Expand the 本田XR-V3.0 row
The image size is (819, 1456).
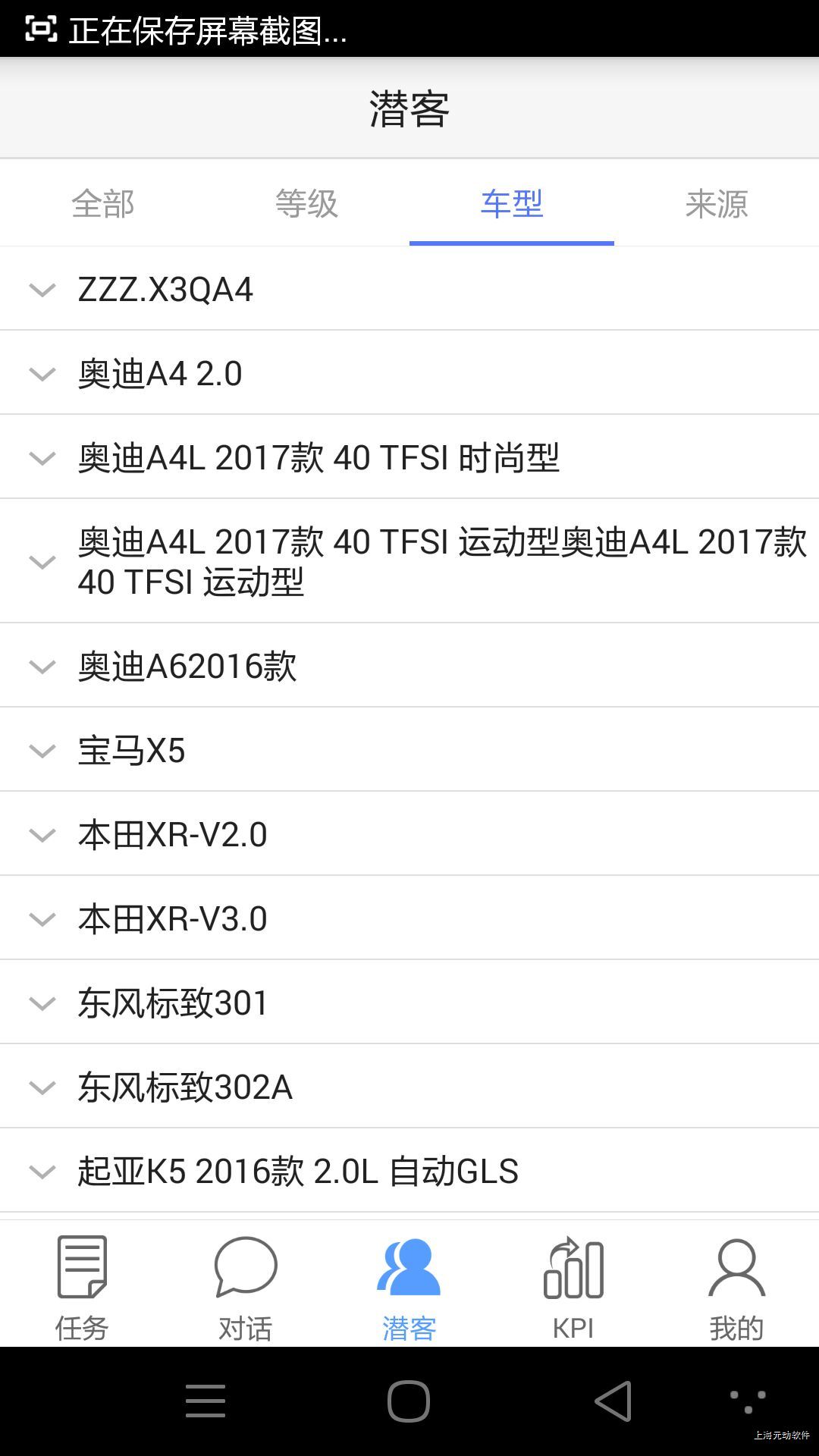(x=42, y=919)
